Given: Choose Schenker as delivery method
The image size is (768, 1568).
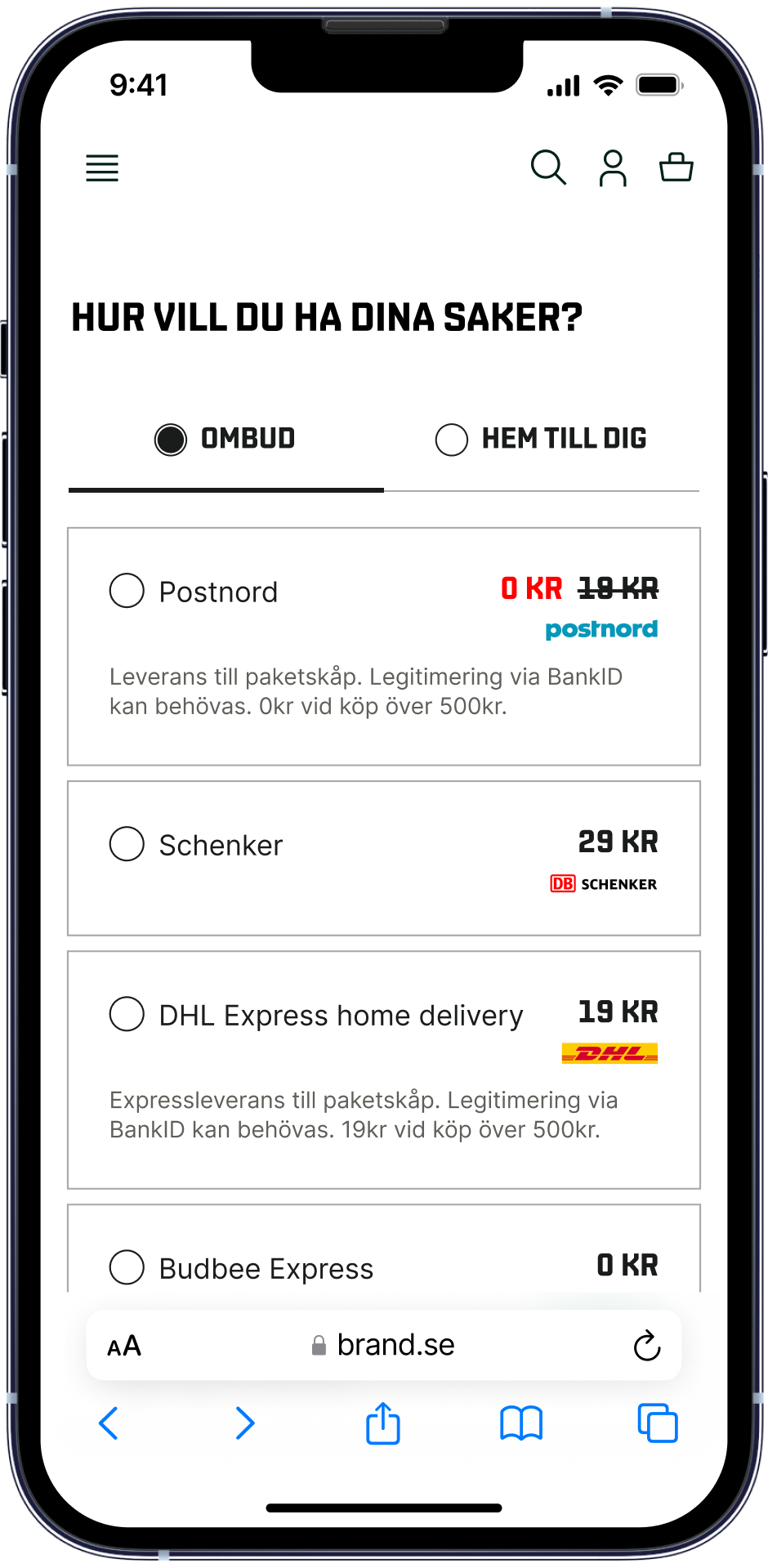Looking at the screenshot, I should tap(127, 844).
